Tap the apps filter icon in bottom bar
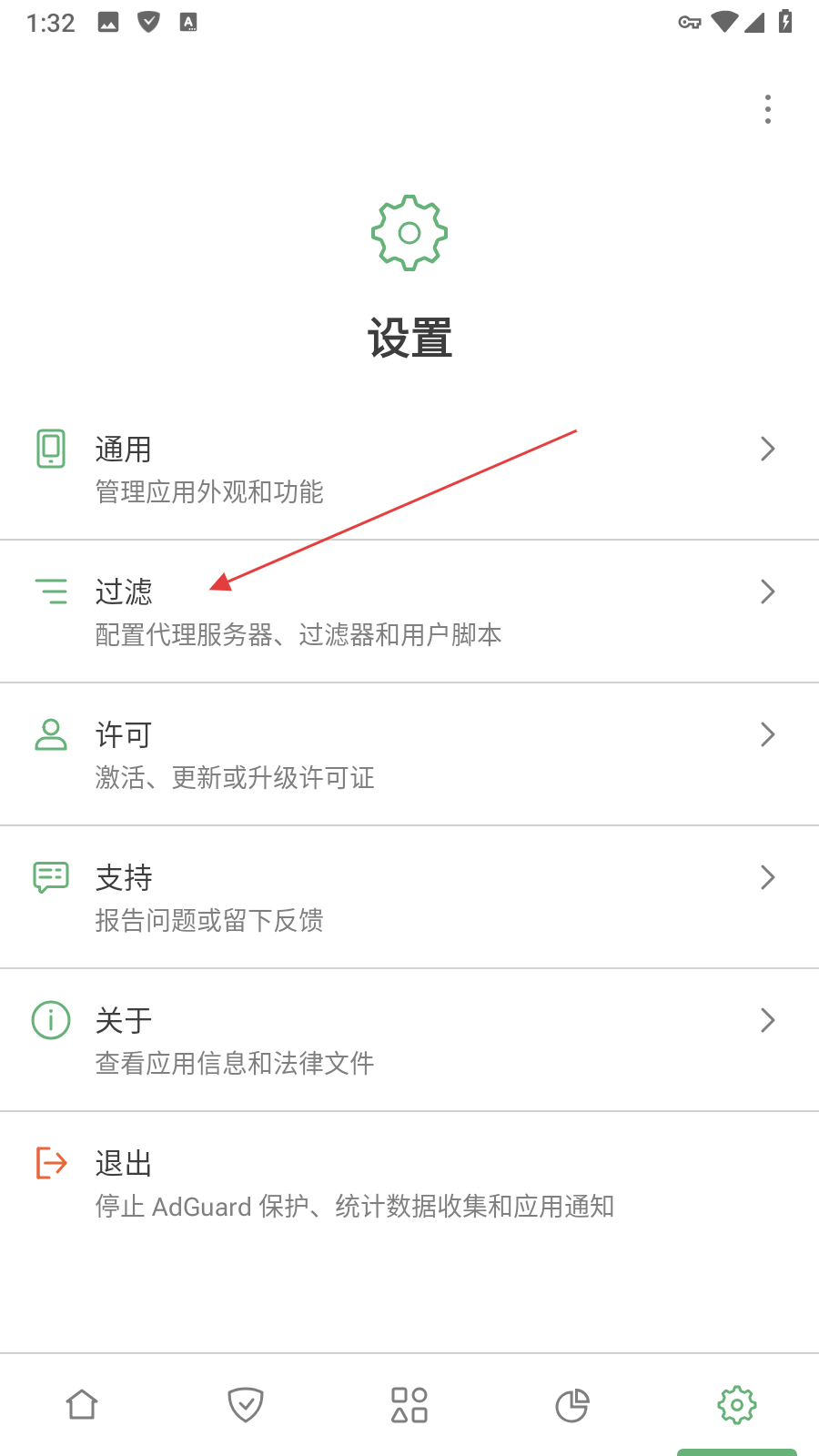Screen dimensions: 819x1456 coord(409,1404)
